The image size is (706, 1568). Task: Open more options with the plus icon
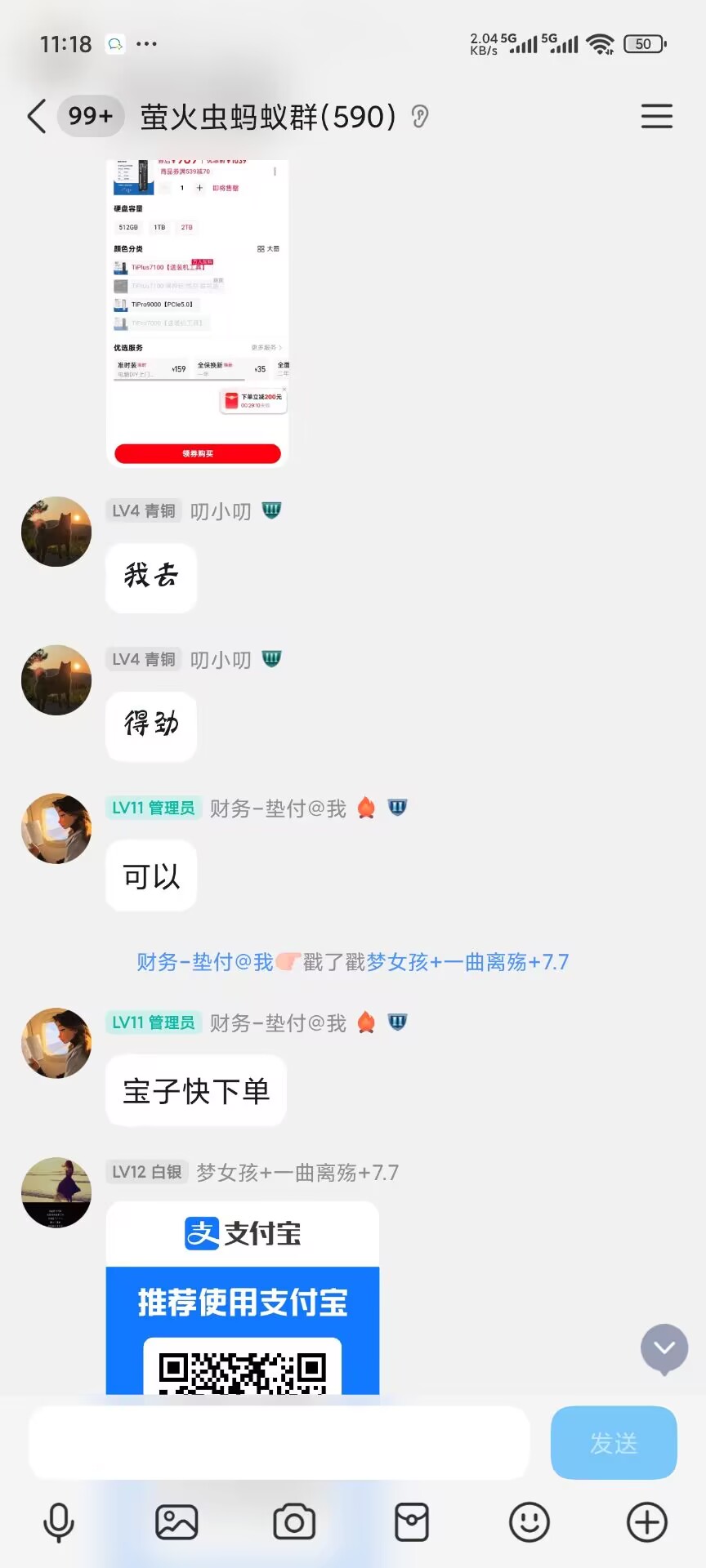(646, 1522)
